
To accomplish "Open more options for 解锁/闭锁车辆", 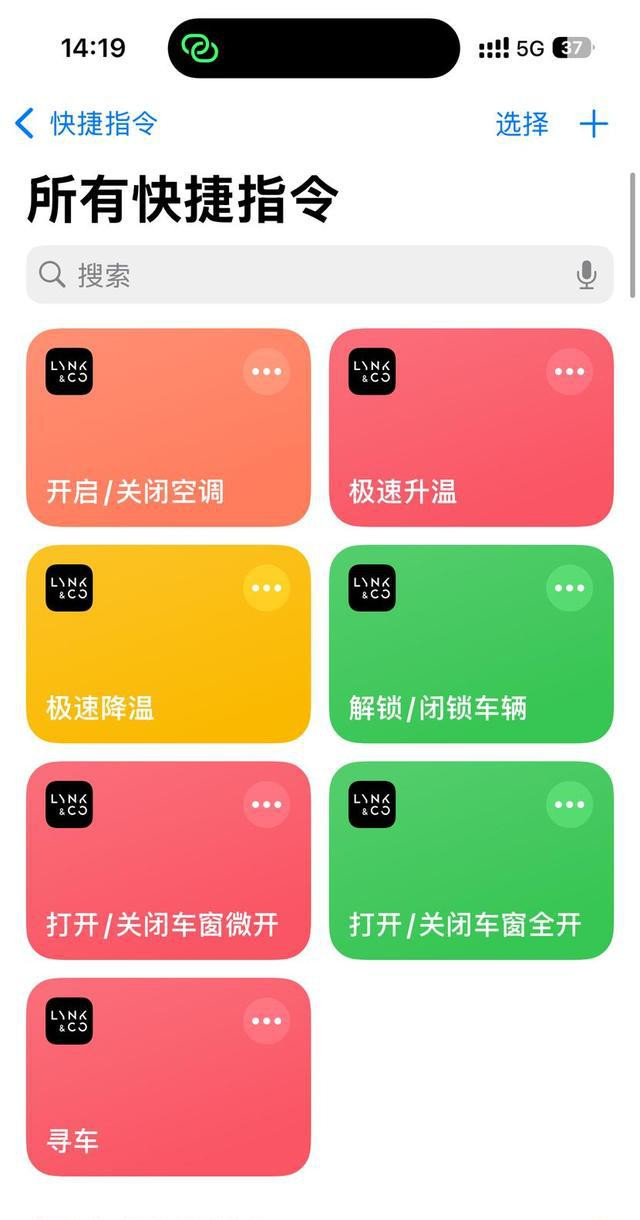I will [x=570, y=588].
